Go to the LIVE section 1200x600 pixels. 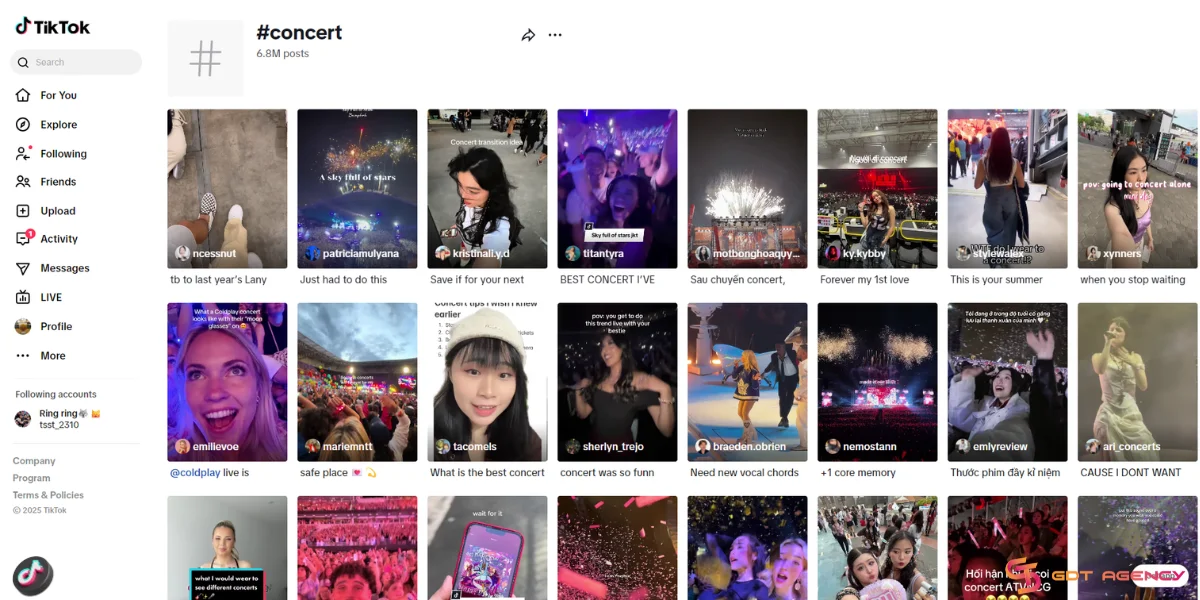click(50, 297)
